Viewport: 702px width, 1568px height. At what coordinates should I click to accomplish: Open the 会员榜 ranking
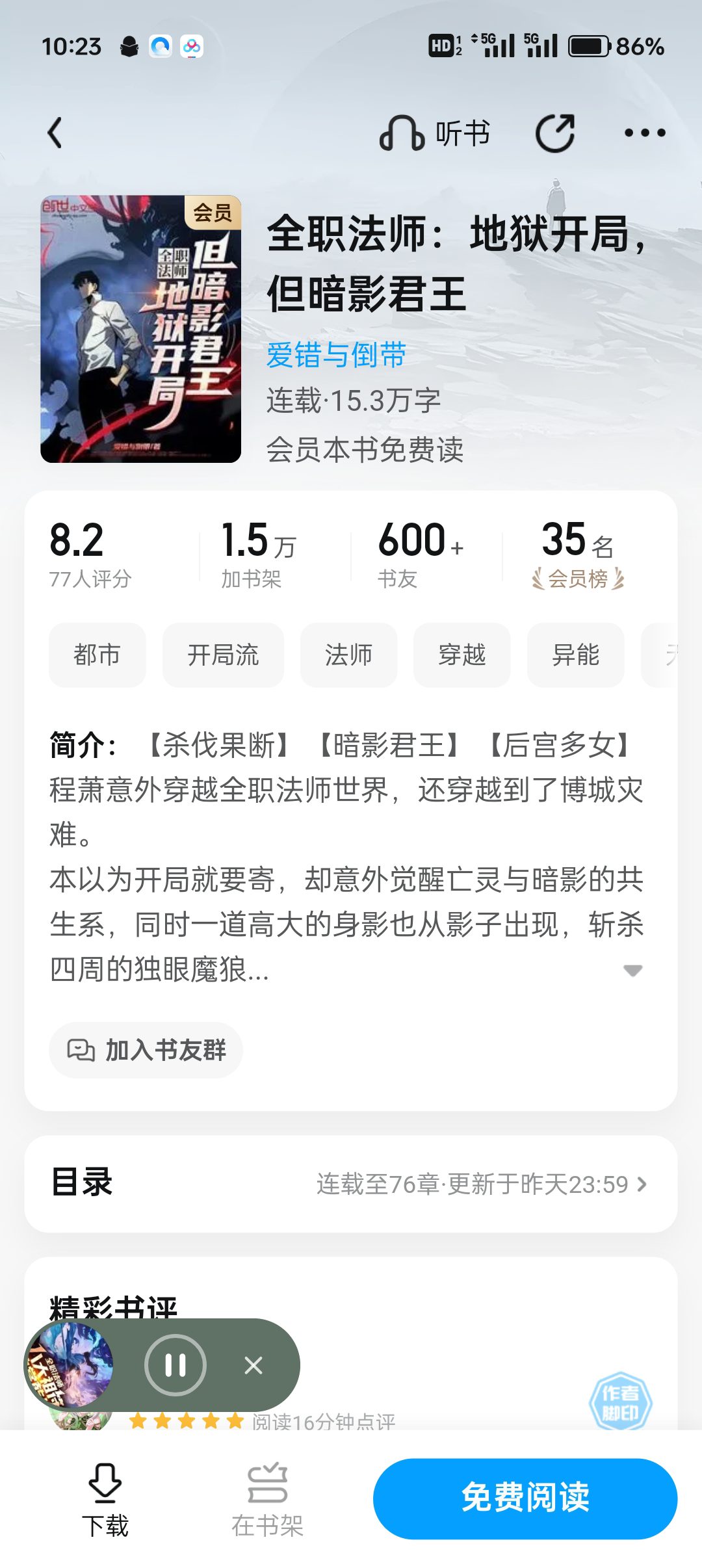577,554
